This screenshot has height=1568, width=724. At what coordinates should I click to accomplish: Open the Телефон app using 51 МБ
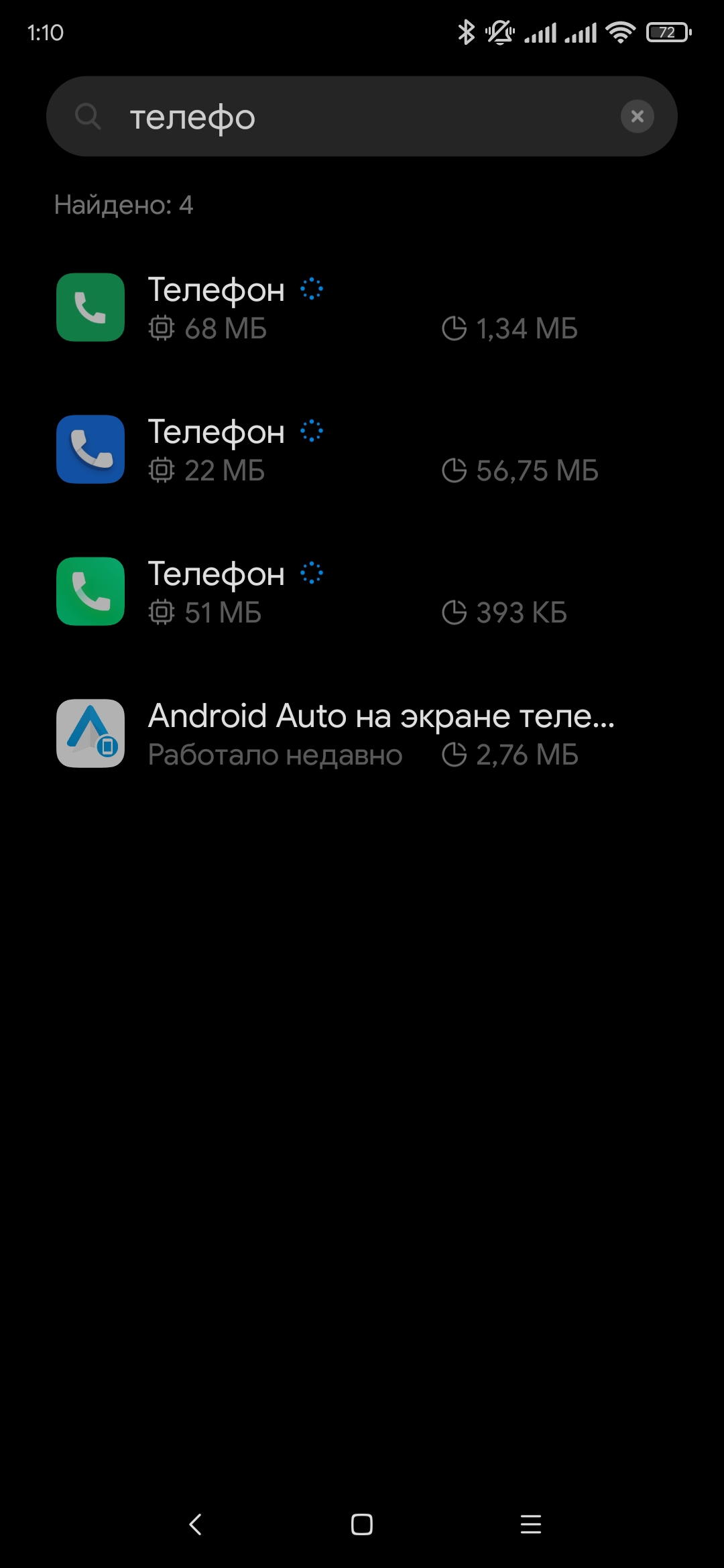coord(362,592)
